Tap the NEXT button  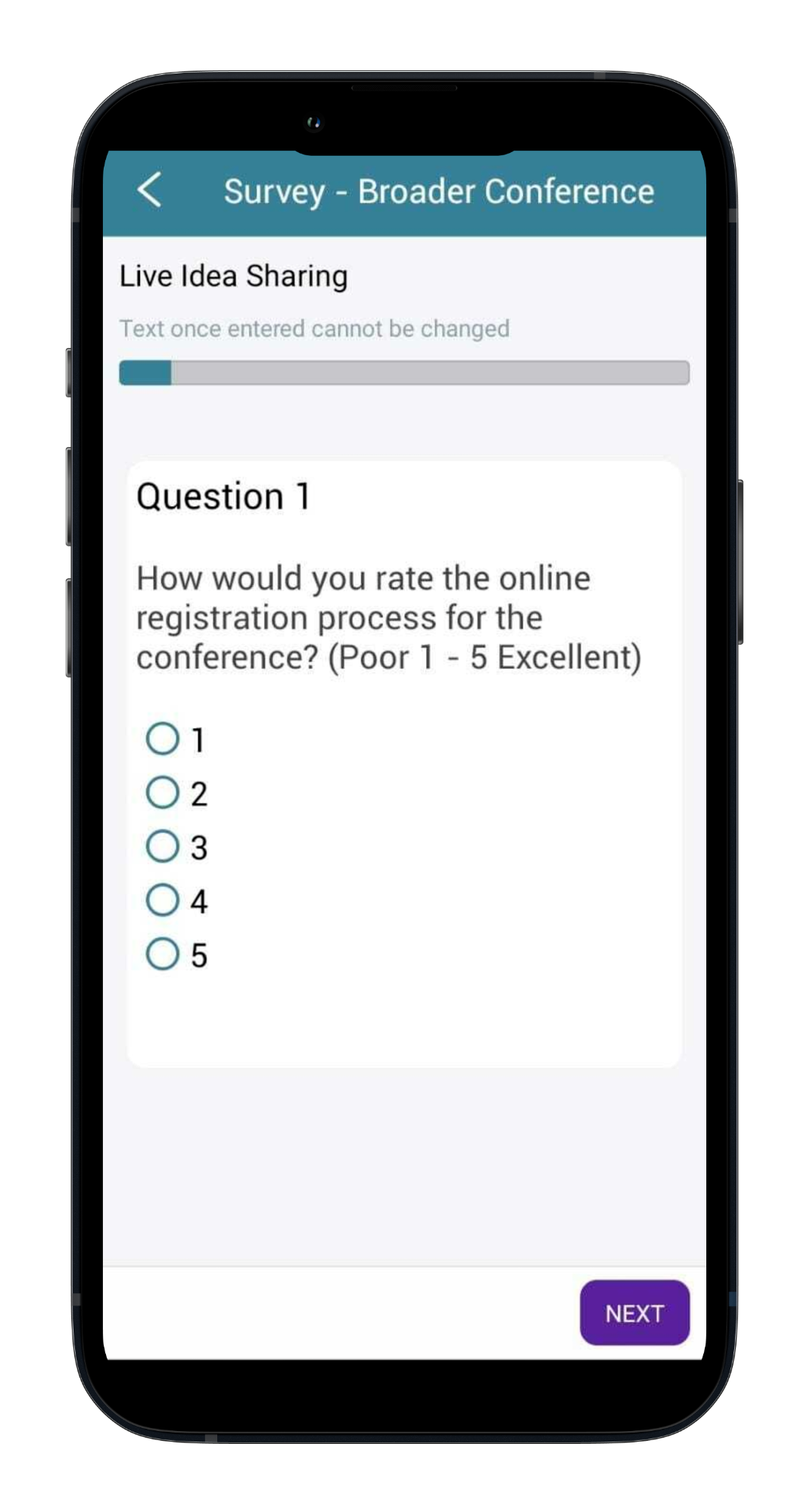[x=634, y=1312]
